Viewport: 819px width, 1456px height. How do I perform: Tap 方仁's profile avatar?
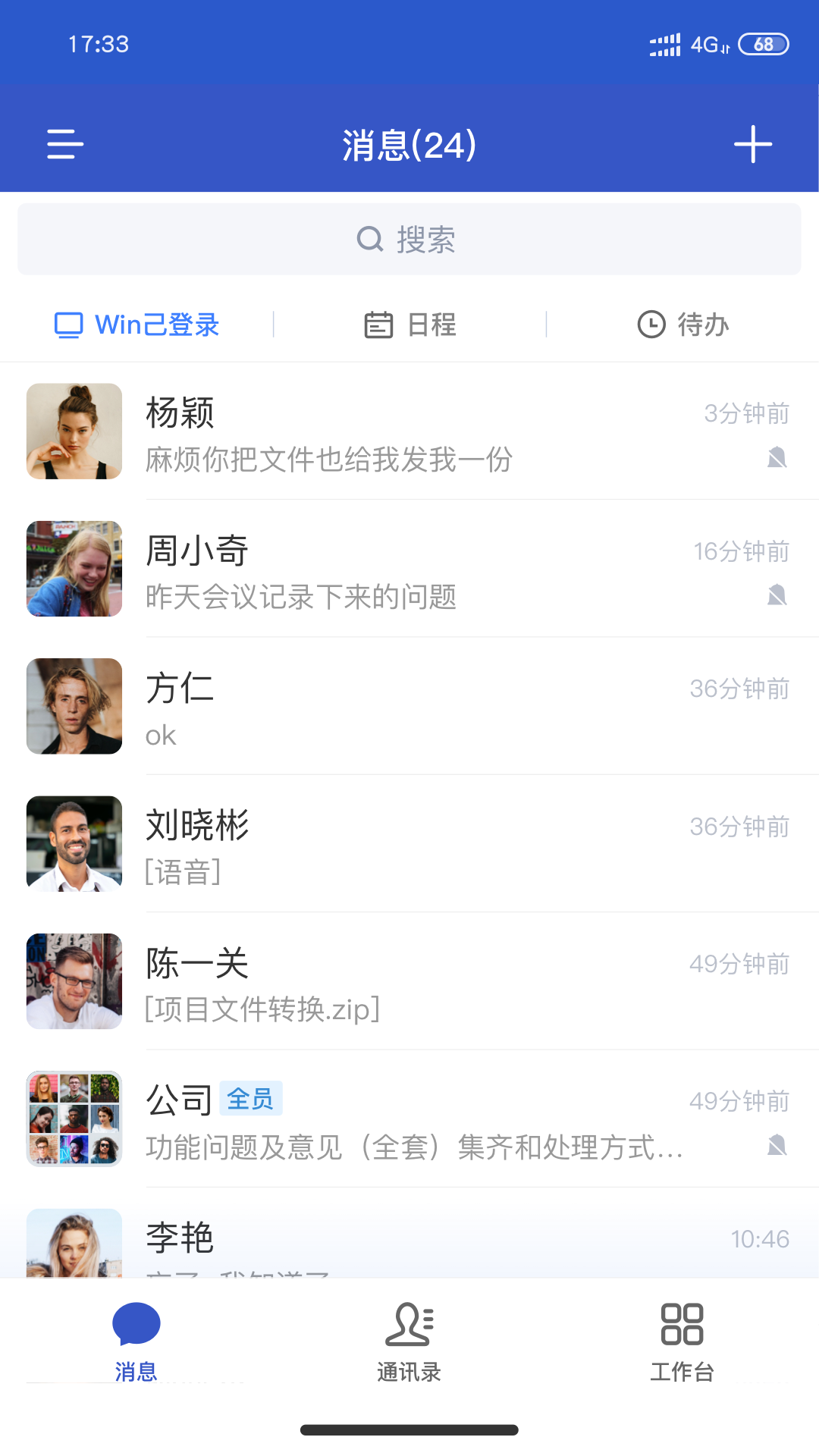[74, 706]
